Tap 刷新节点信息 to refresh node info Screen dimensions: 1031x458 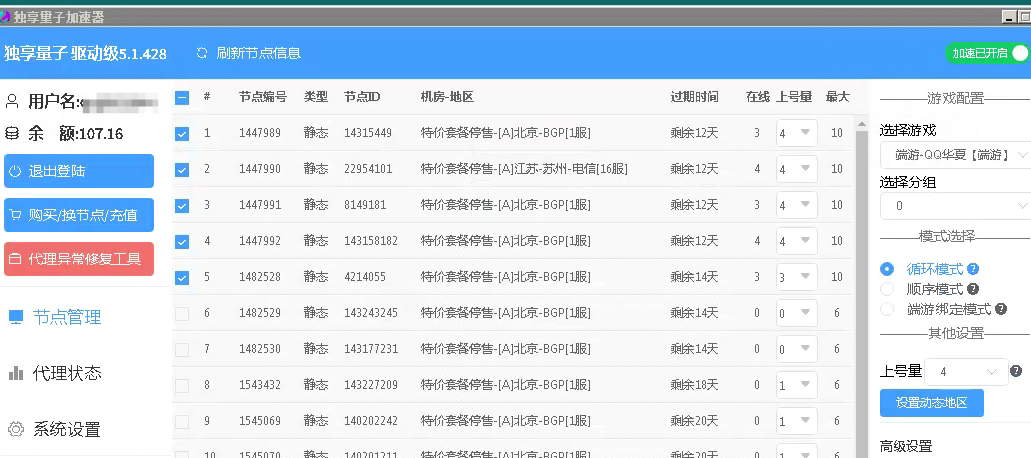tap(248, 53)
